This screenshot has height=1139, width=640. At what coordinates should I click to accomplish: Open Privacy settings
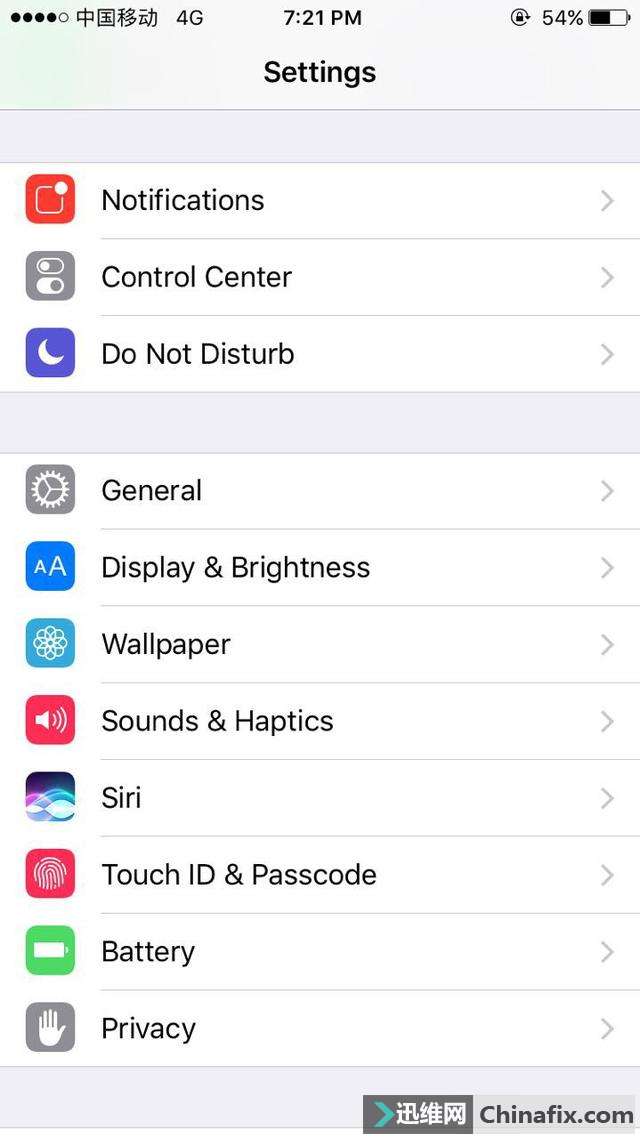[320, 1029]
